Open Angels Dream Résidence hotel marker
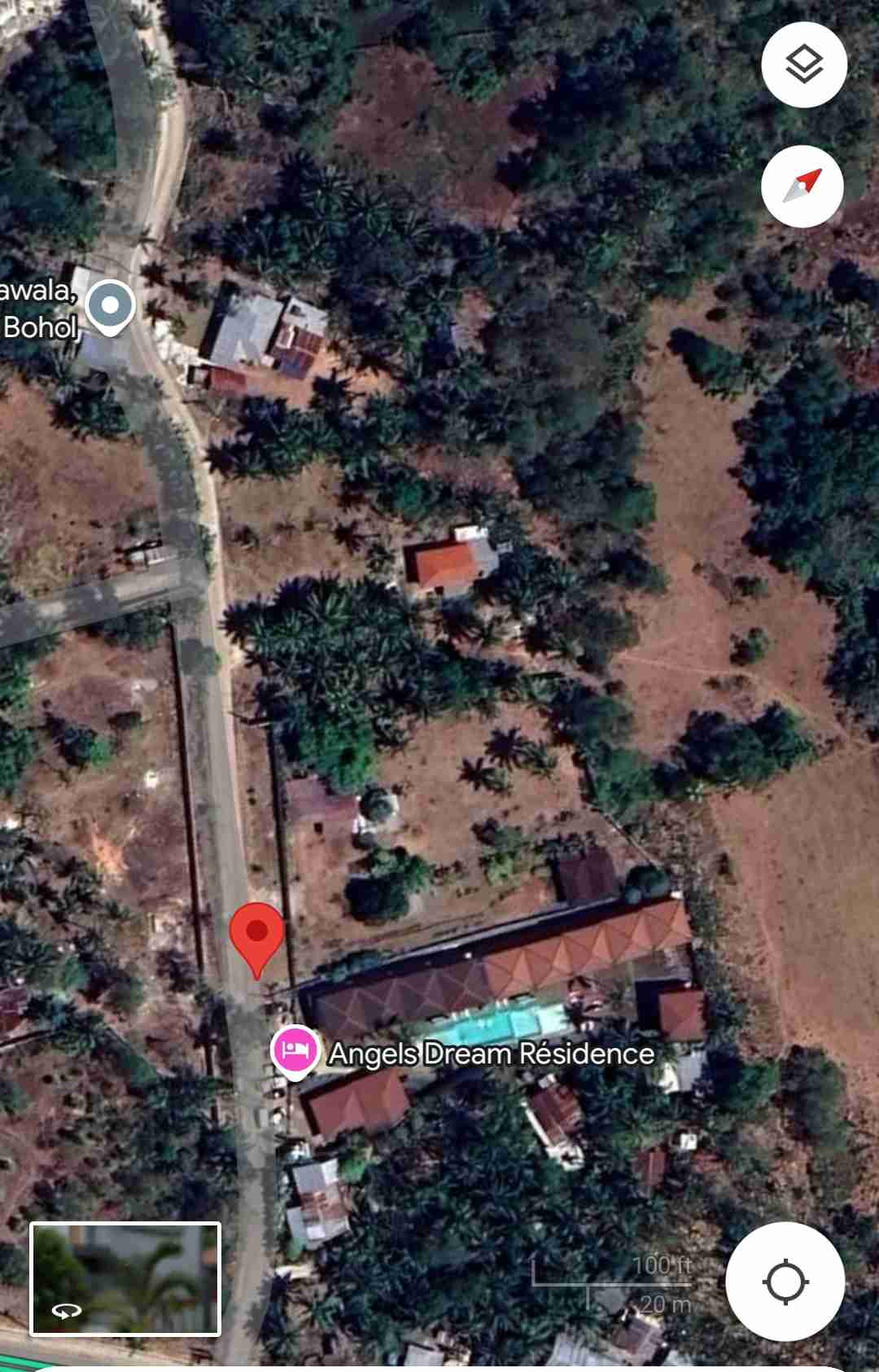The image size is (879, 1372). (x=295, y=1050)
